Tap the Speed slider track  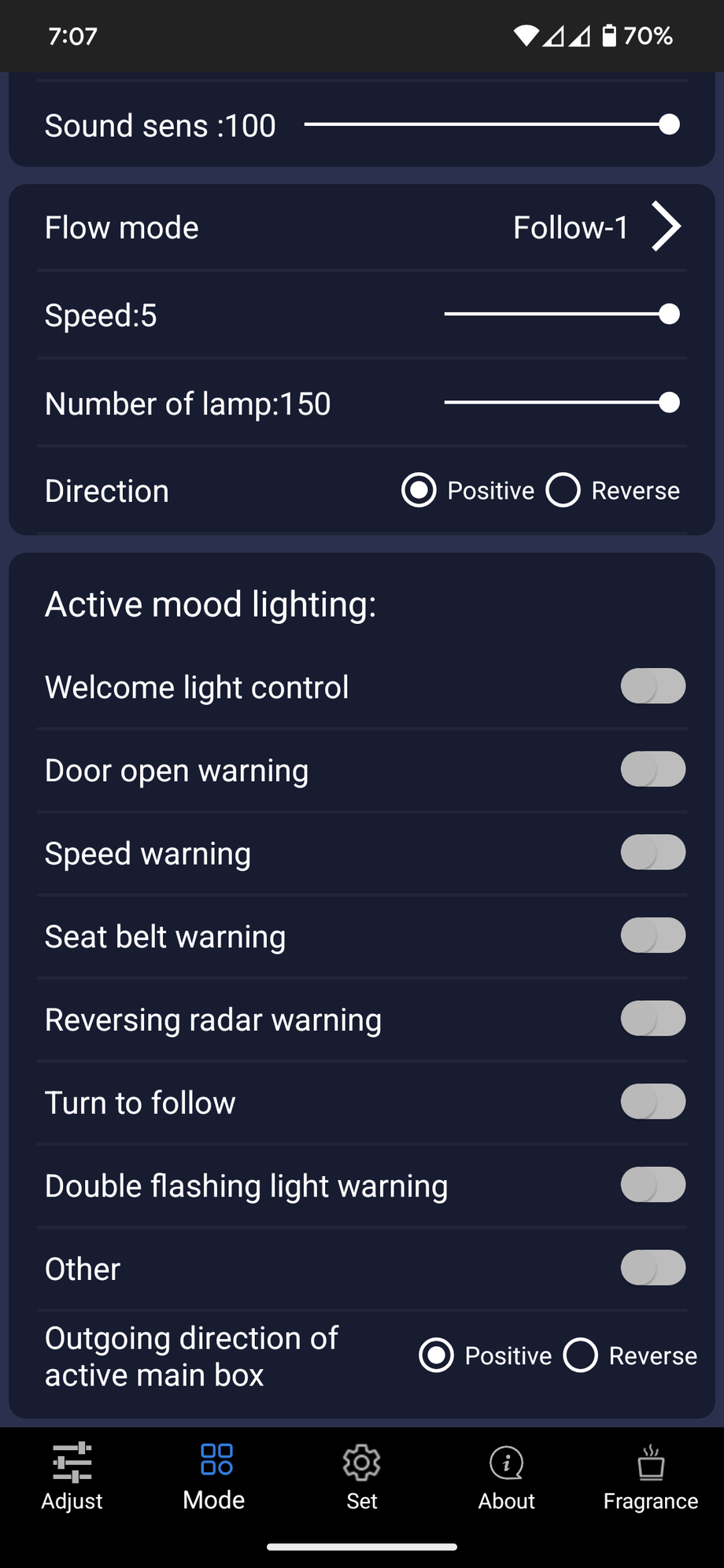tap(562, 314)
